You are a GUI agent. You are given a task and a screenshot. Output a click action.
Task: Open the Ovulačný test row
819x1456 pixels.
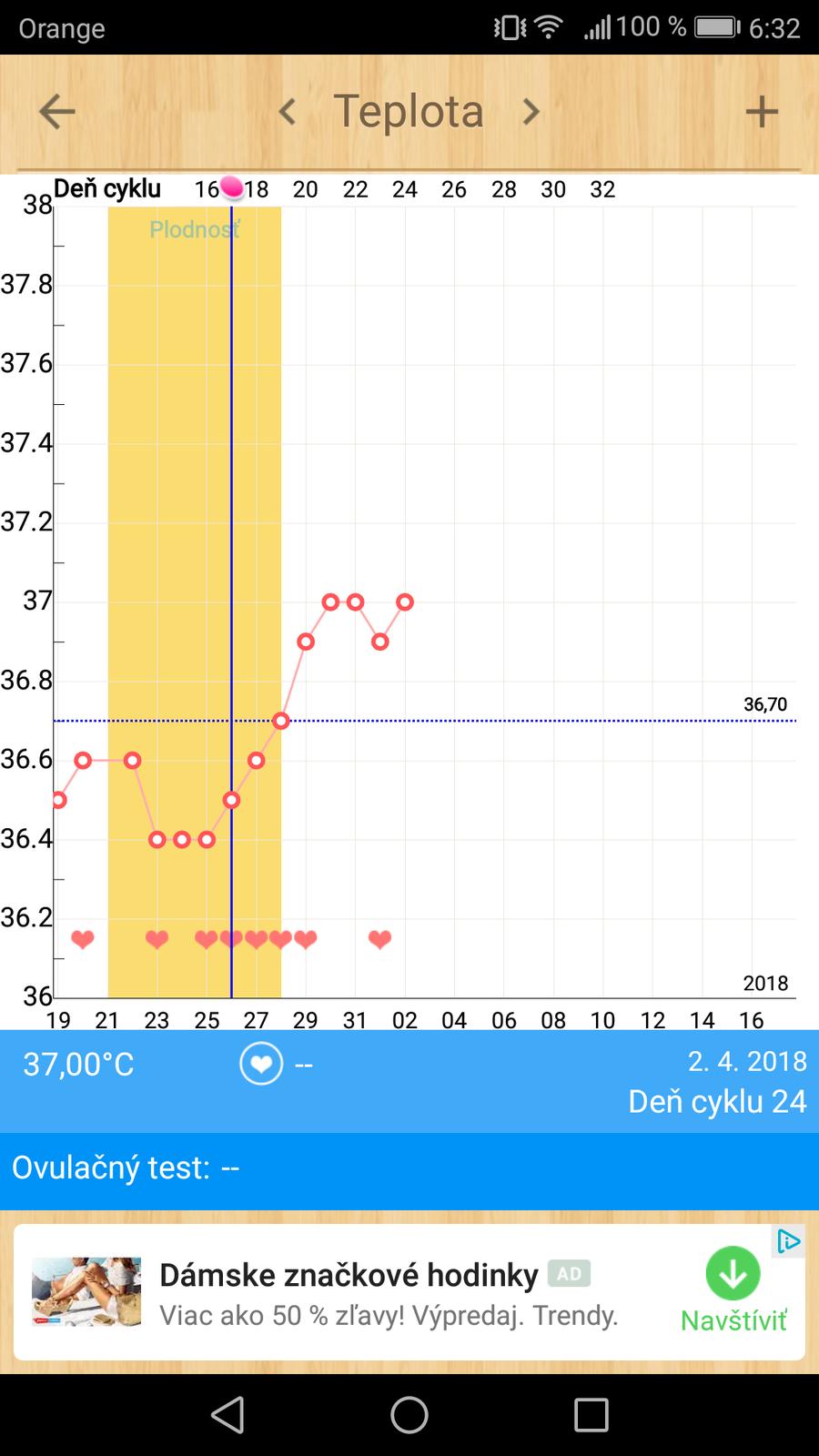[x=409, y=1168]
